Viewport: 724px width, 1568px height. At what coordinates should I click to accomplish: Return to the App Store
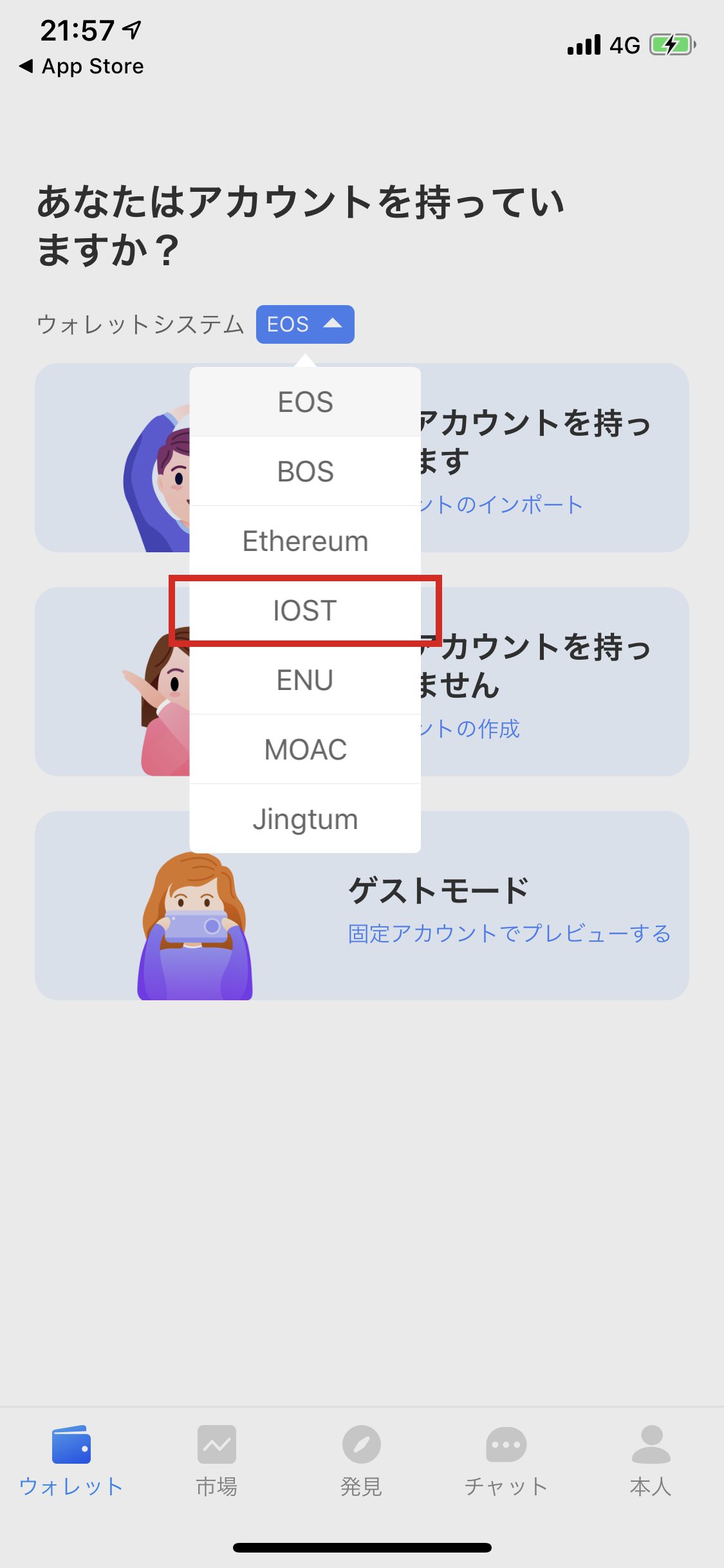(x=82, y=66)
